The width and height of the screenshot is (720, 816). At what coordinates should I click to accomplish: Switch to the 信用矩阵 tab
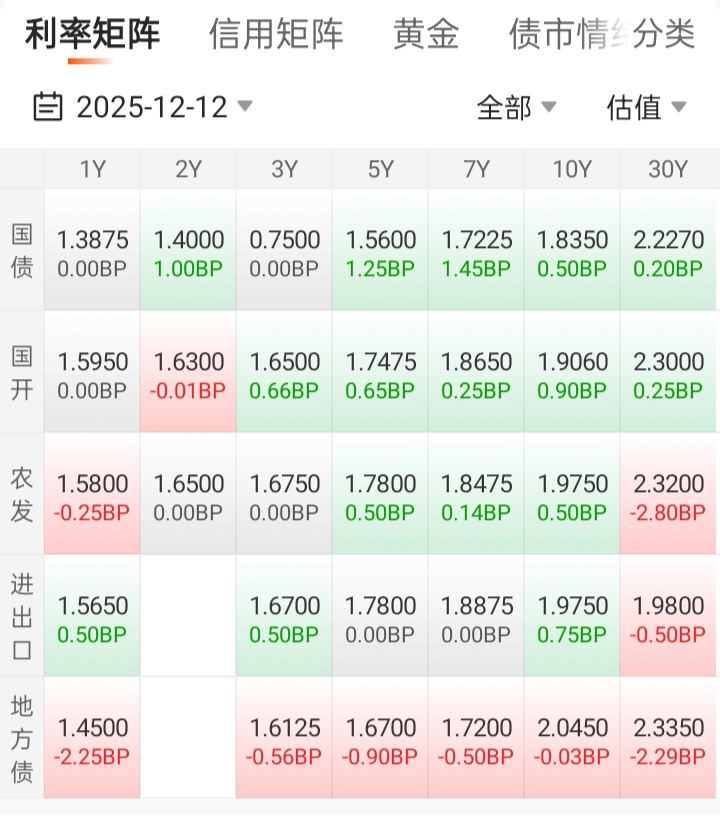tap(276, 35)
